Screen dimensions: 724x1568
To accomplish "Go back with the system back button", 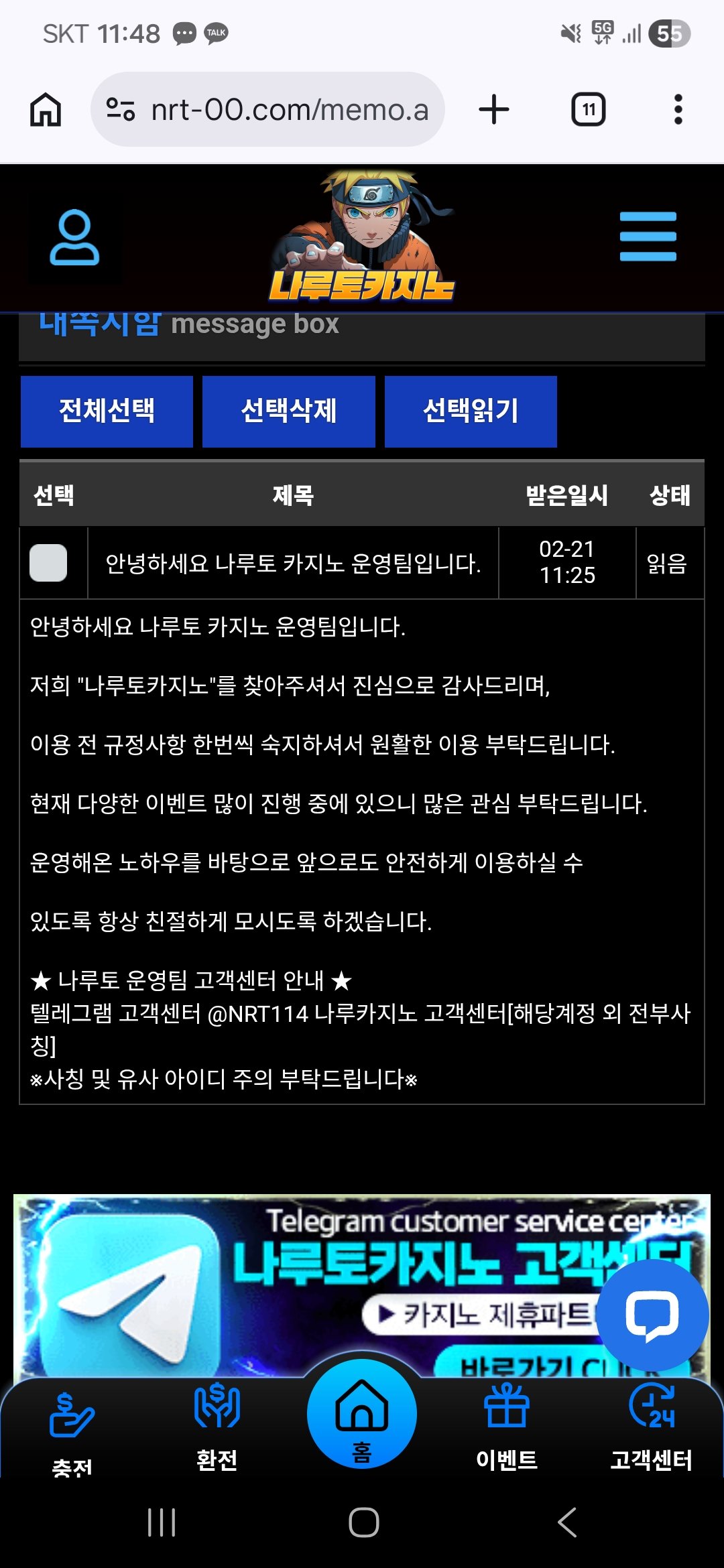I will click(567, 1522).
